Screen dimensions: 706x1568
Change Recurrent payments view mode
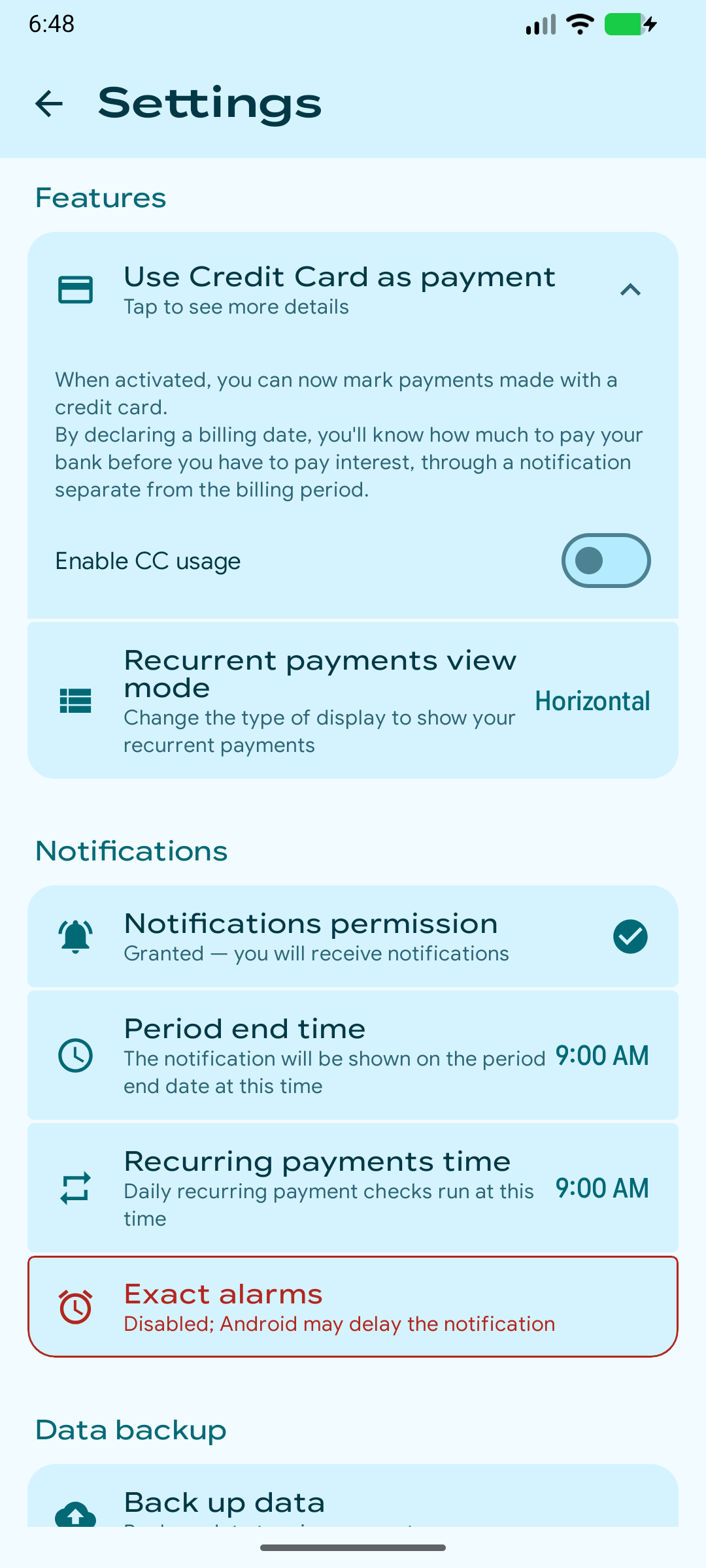(353, 700)
